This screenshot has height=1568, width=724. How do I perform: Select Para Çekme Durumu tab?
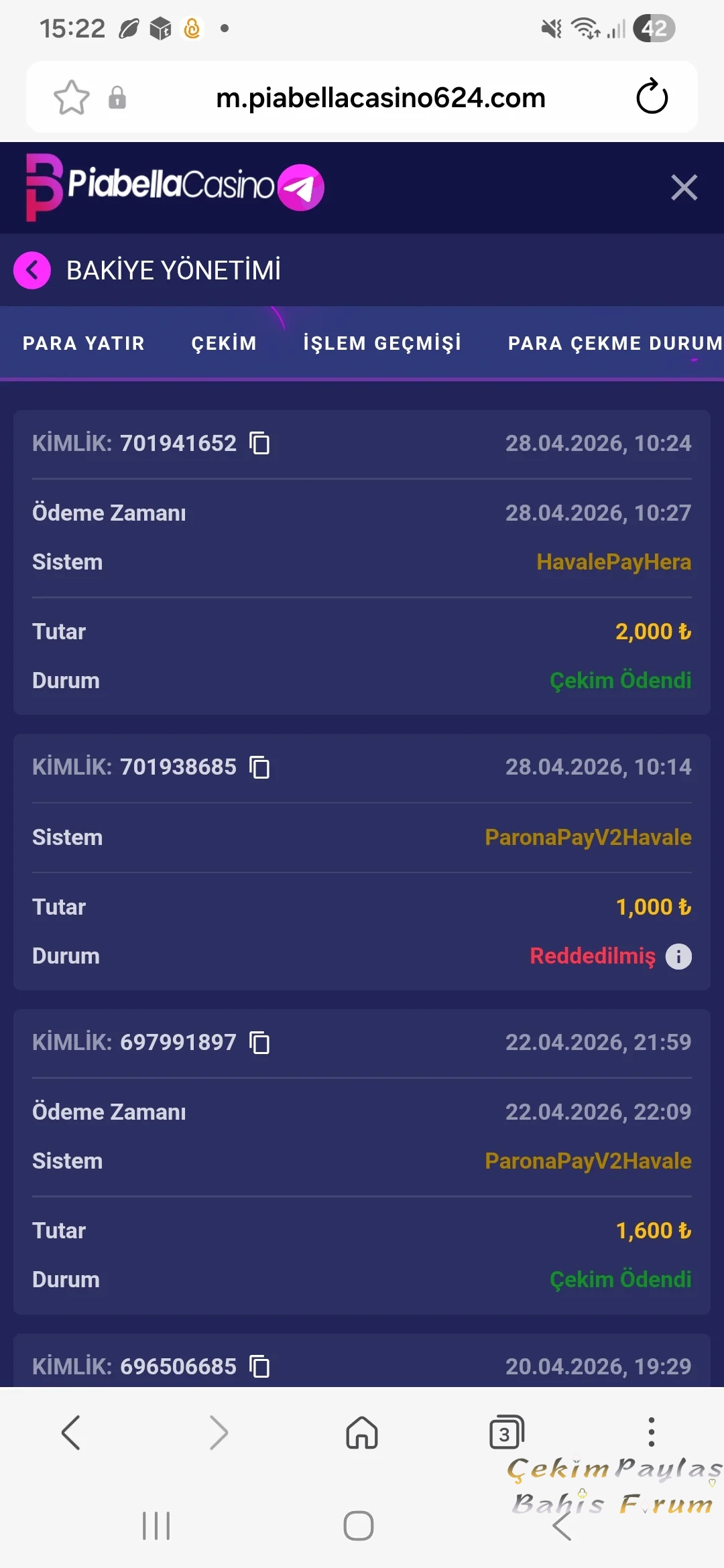click(x=614, y=343)
